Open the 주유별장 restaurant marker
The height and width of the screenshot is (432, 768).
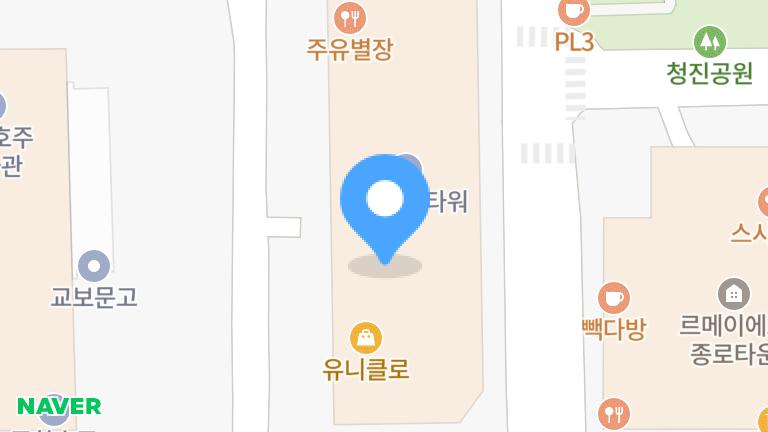tap(350, 17)
